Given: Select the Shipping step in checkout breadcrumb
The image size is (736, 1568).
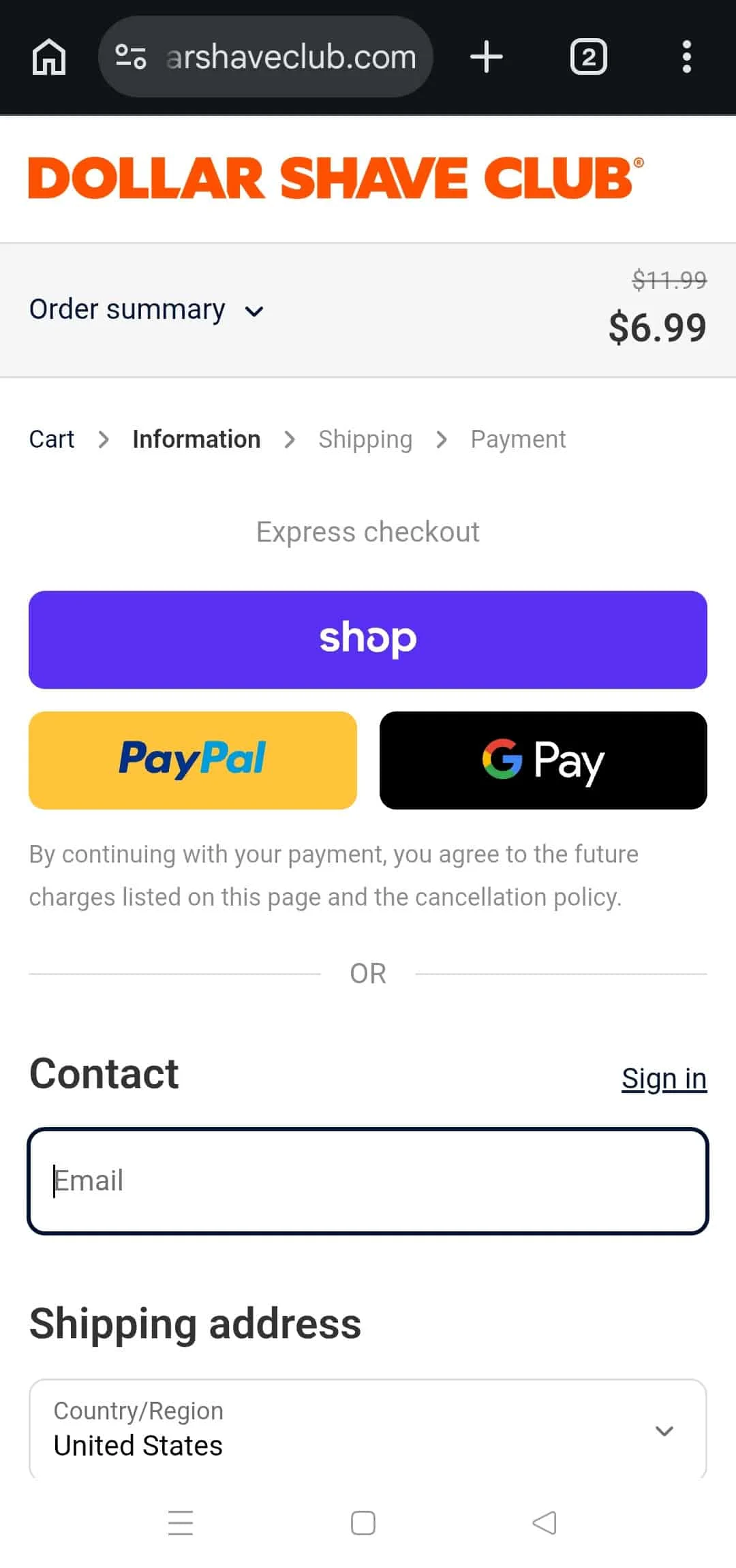Looking at the screenshot, I should pyautogui.click(x=365, y=439).
